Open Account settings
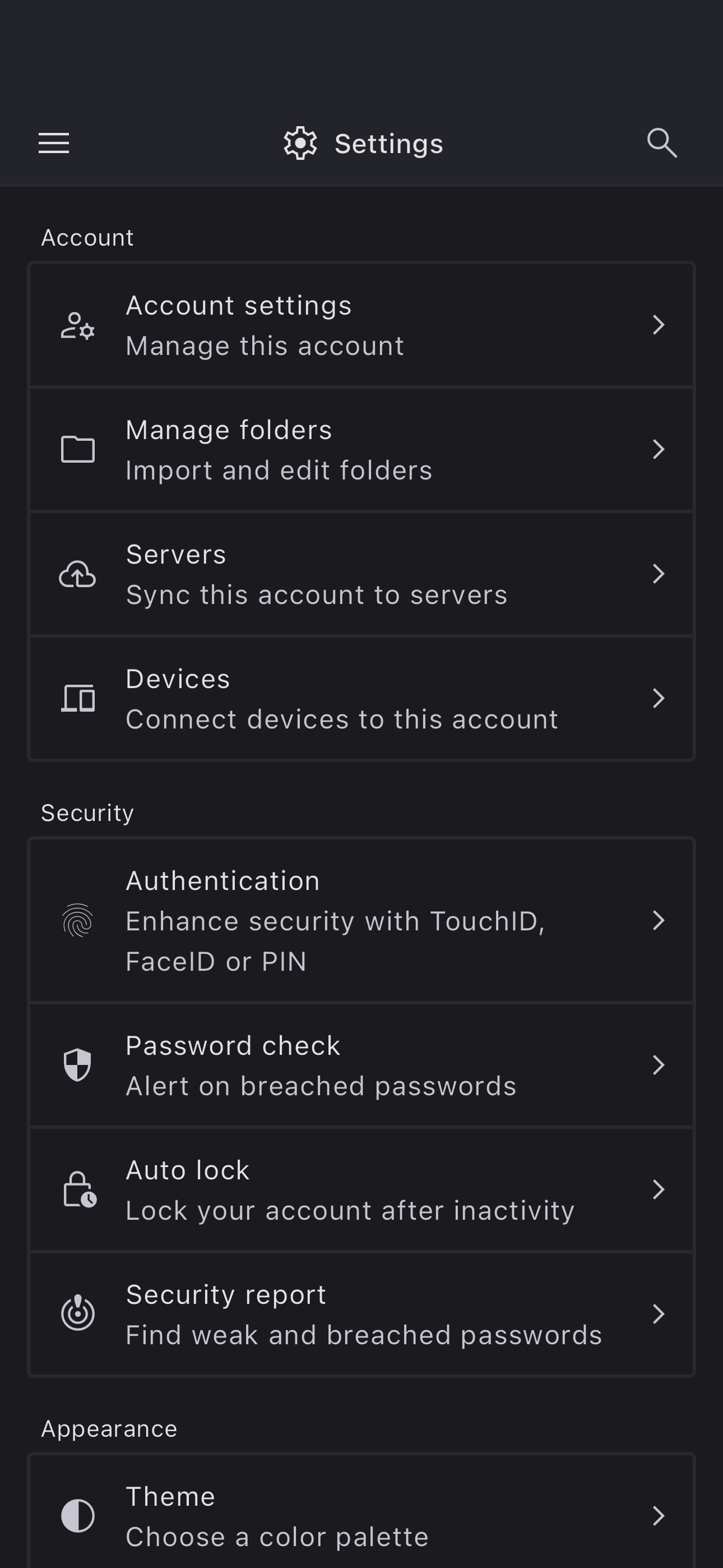723x1568 pixels. coord(361,325)
